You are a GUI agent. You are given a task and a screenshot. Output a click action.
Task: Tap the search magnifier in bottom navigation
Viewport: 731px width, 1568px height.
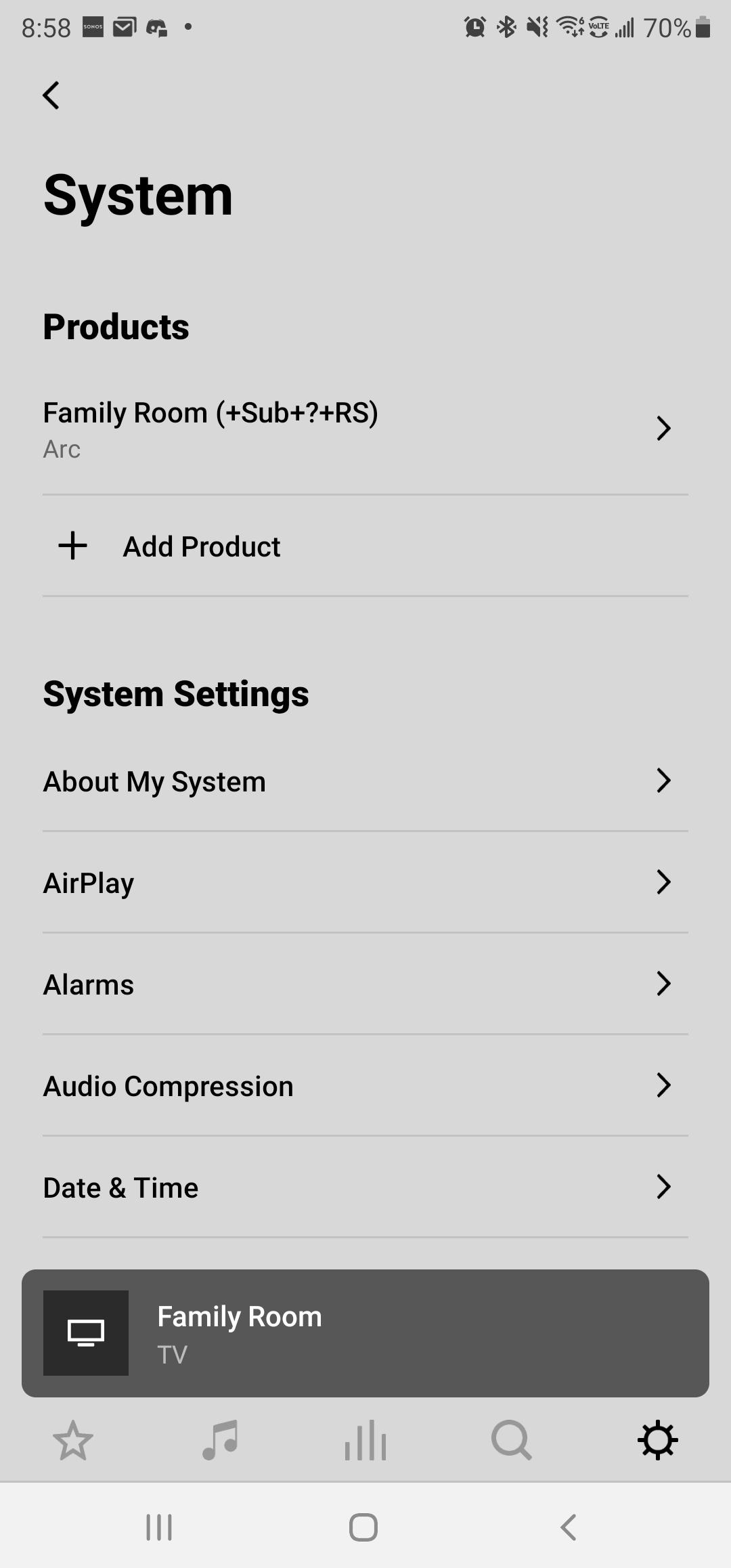(x=511, y=1441)
